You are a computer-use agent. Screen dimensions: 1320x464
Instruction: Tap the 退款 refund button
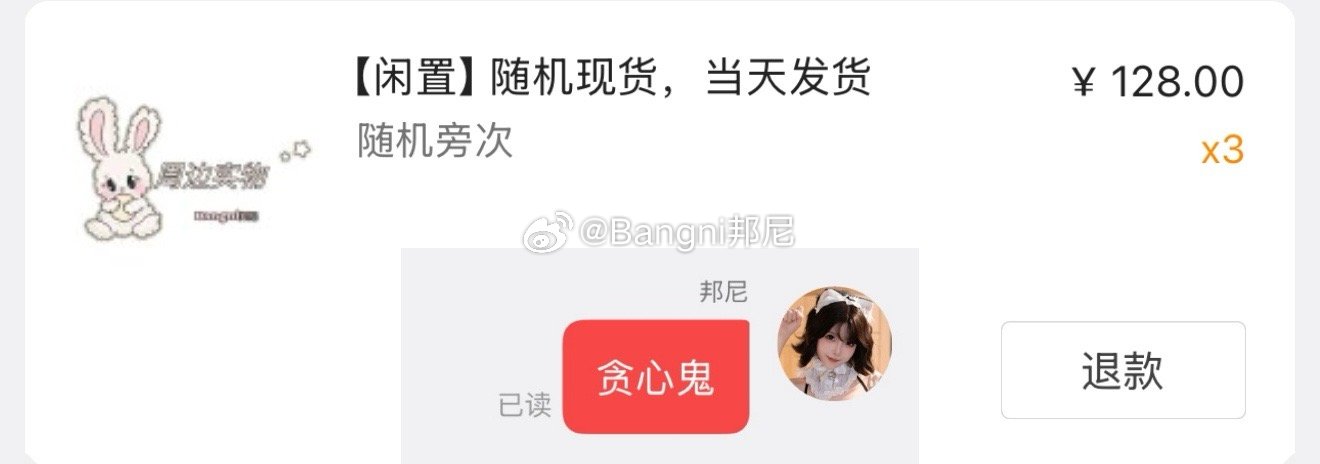pyautogui.click(x=1122, y=371)
